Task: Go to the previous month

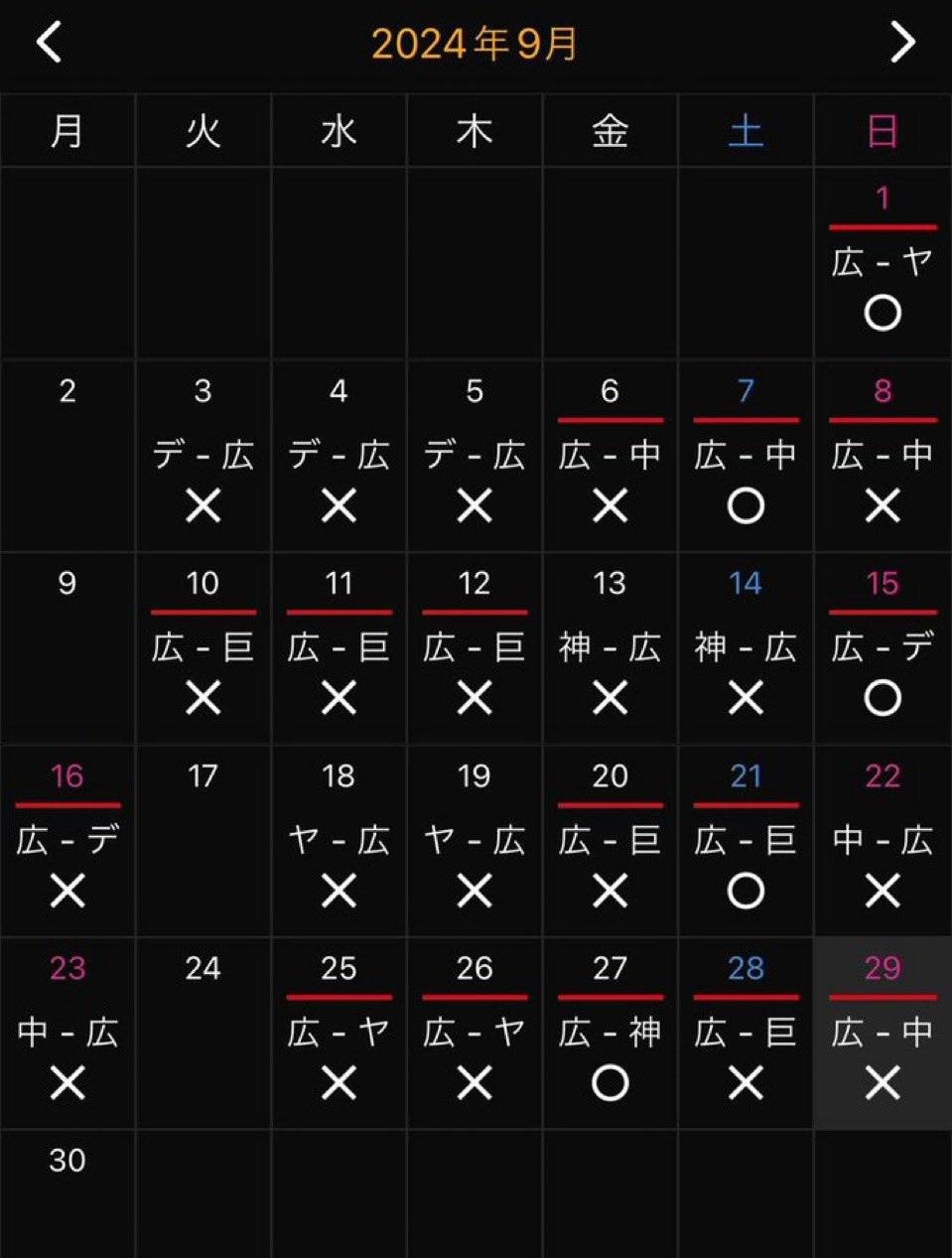Action: point(50,43)
